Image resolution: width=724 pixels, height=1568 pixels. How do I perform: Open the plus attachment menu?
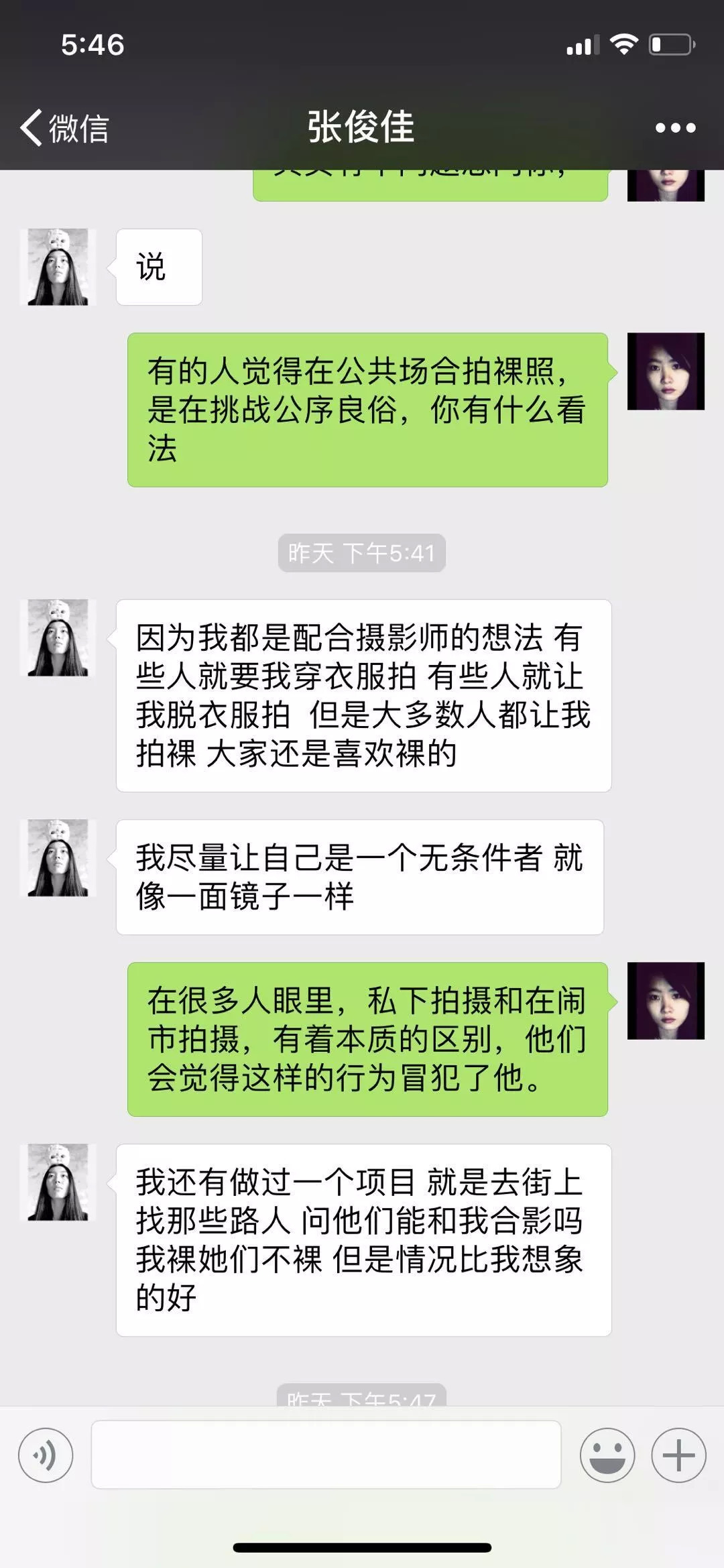click(678, 1455)
